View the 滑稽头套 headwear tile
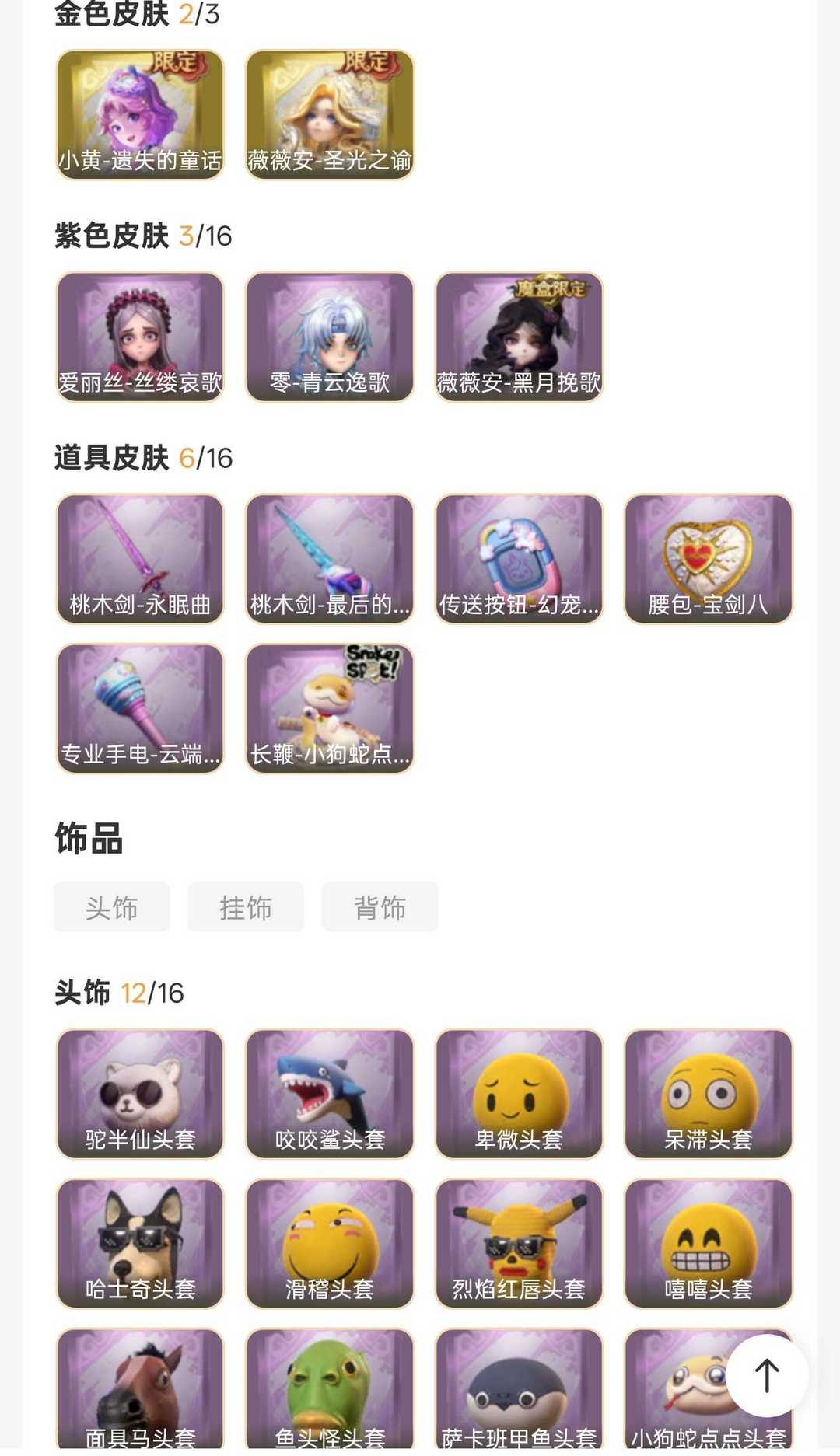Image resolution: width=840 pixels, height=1456 pixels. (330, 1243)
